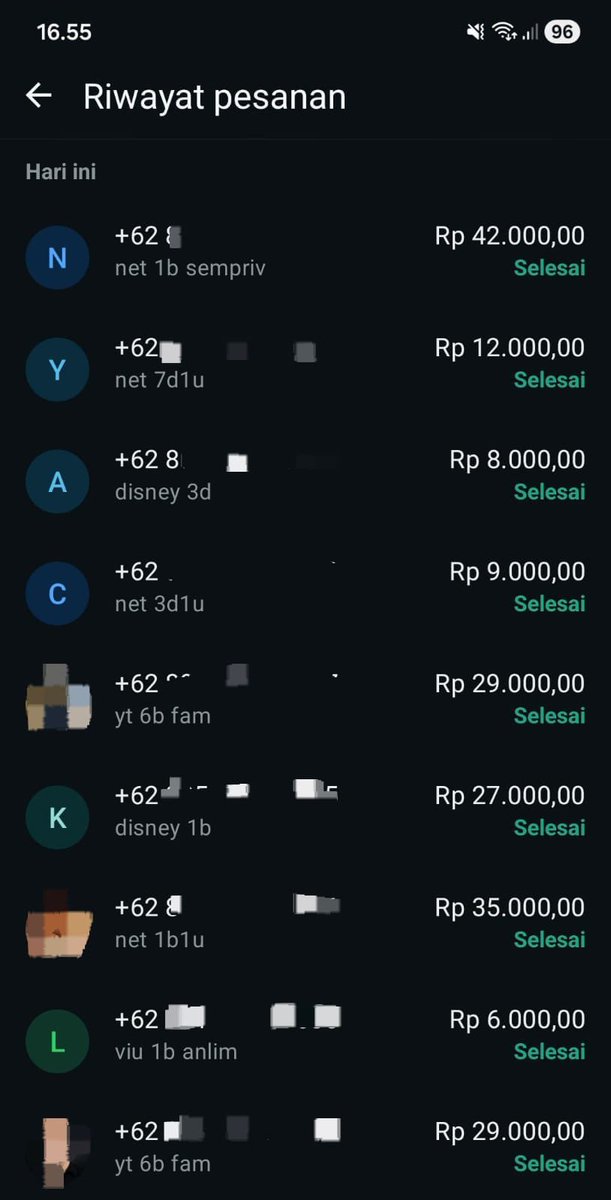Open the disney 1b order

tap(305, 817)
